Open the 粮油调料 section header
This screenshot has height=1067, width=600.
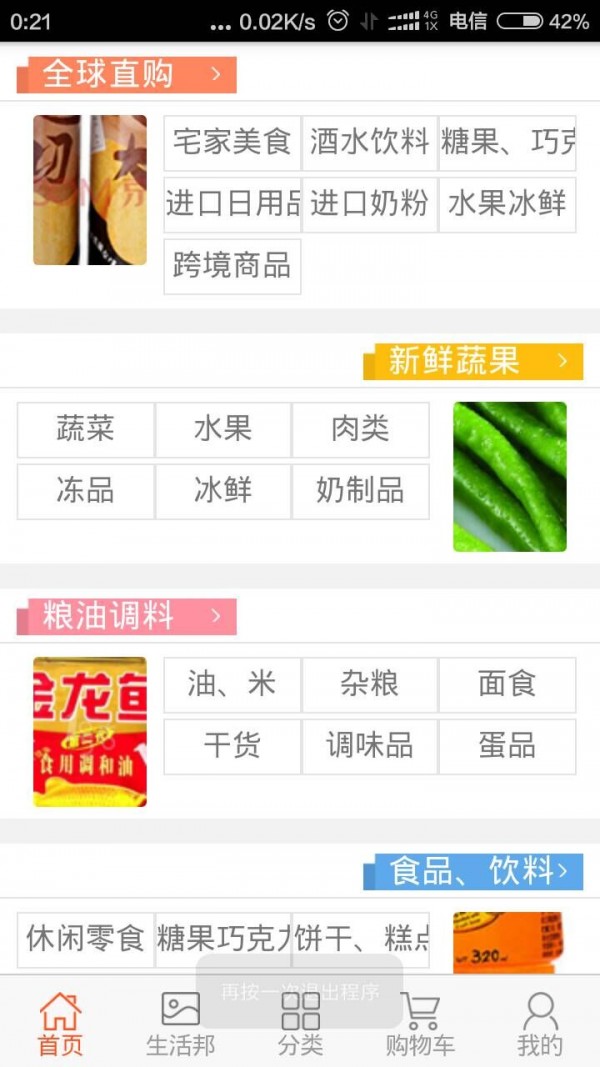(126, 617)
